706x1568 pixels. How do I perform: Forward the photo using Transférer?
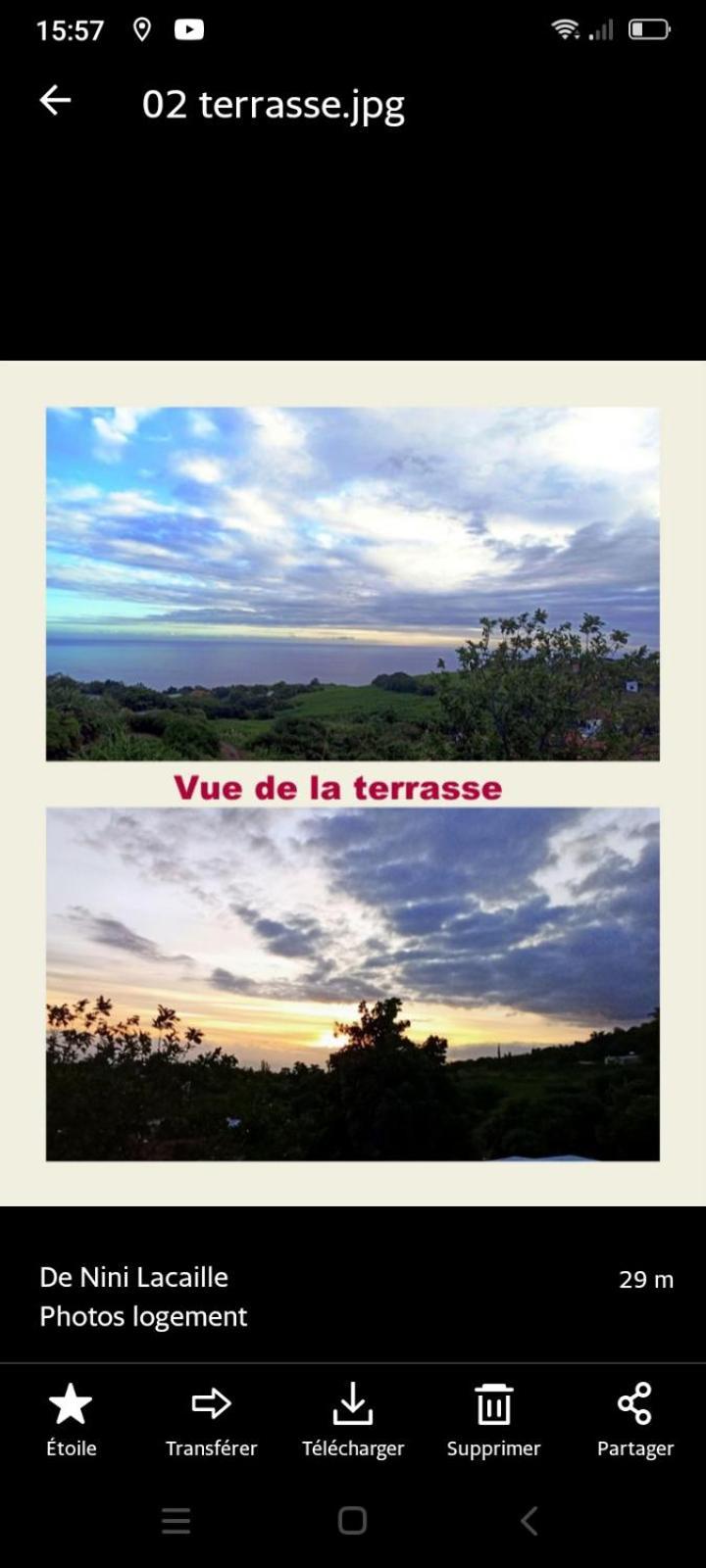[211, 1417]
